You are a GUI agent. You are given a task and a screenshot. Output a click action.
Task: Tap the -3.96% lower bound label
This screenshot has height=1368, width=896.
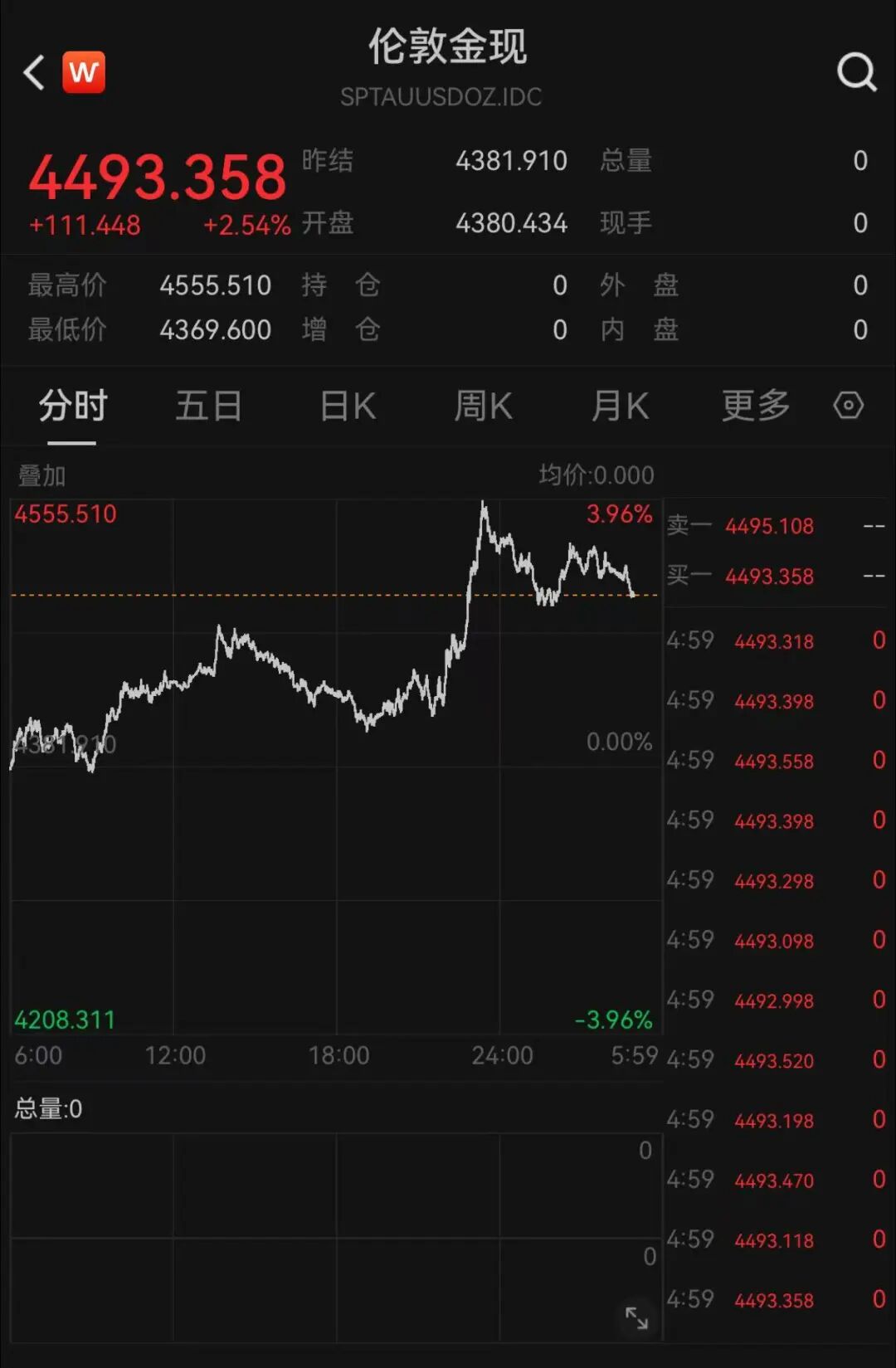point(613,1020)
